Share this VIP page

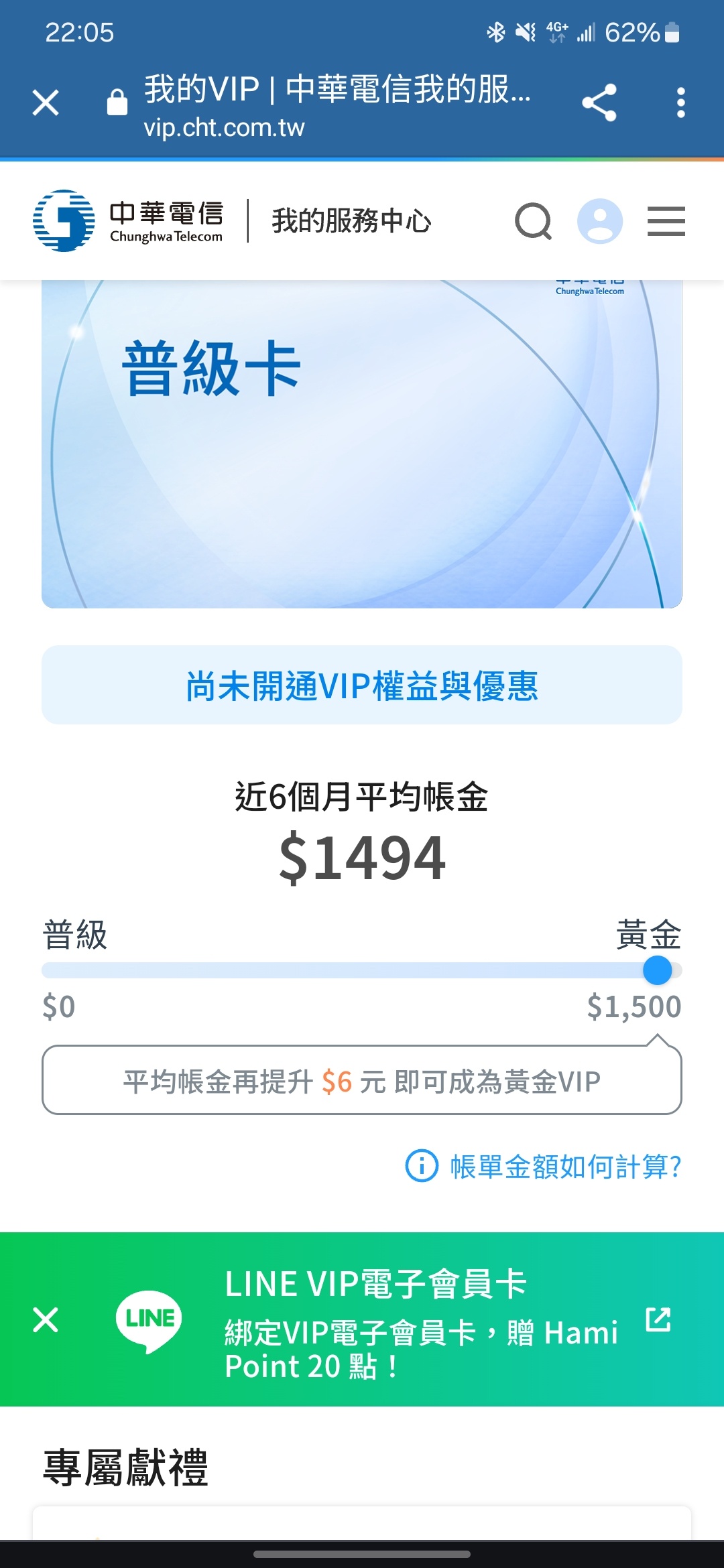point(599,103)
